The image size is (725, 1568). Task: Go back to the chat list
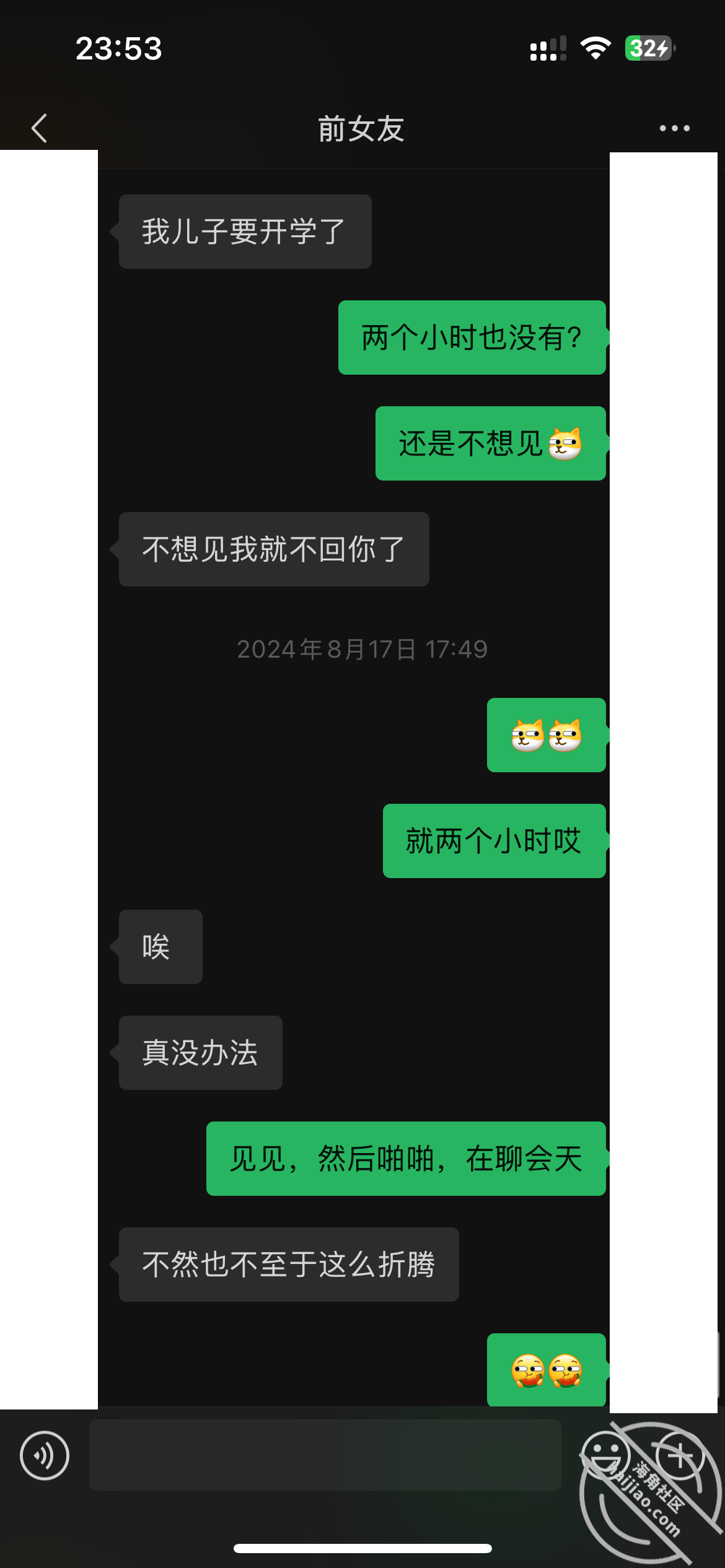click(x=39, y=128)
